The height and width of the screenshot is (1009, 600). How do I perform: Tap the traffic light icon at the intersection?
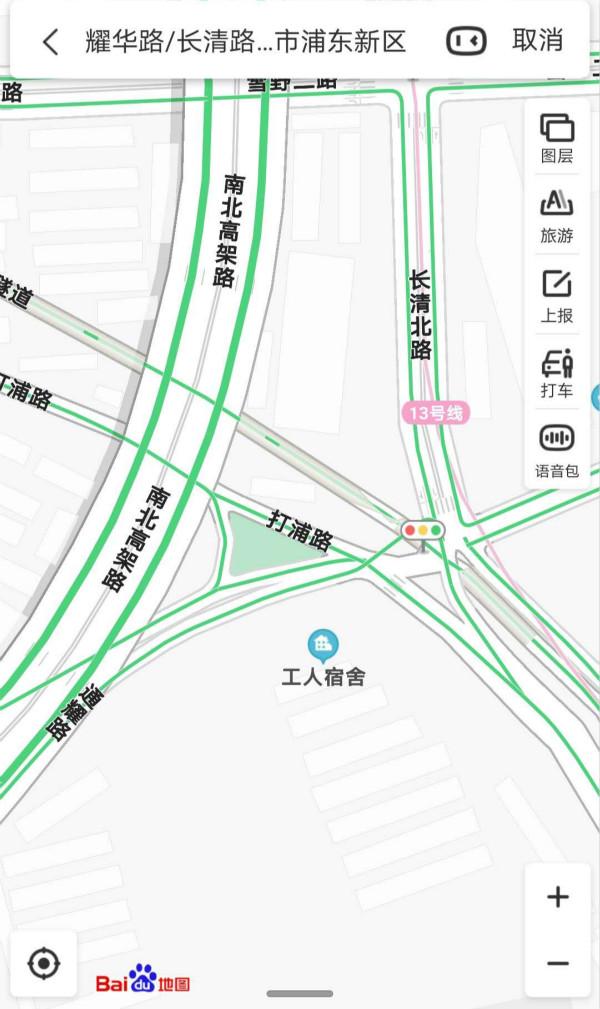pyautogui.click(x=422, y=530)
